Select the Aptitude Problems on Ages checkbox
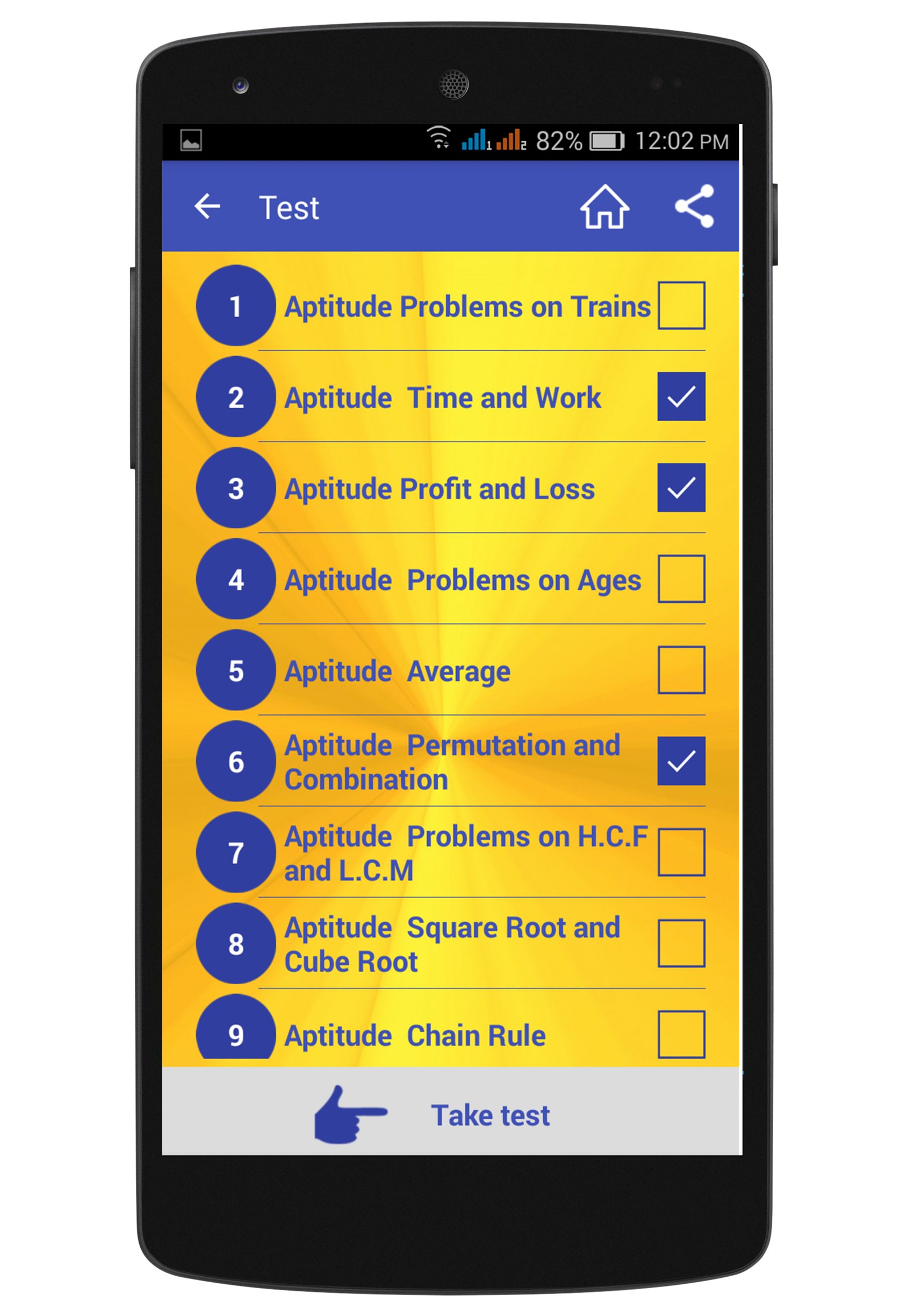 pos(681,579)
